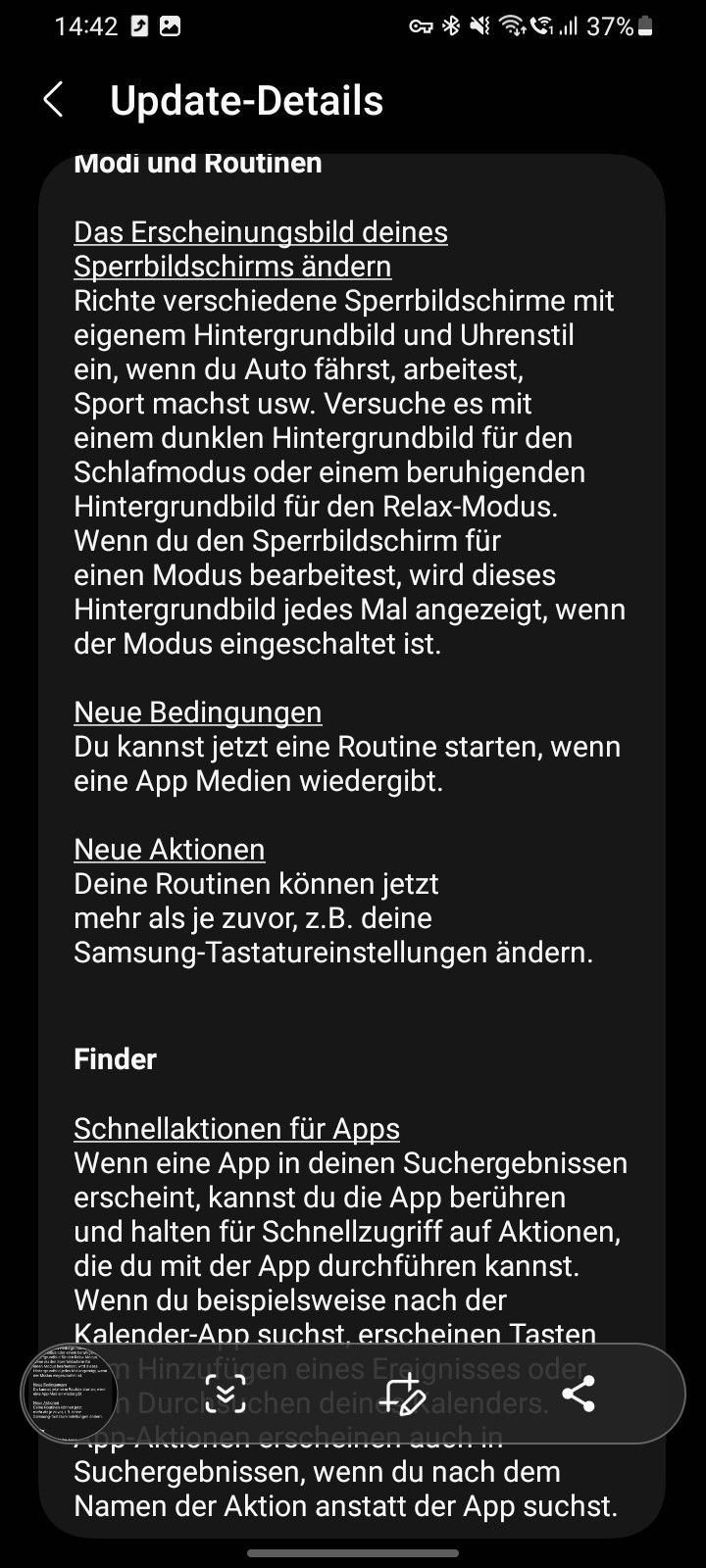Go back from Update-Details
Viewport: 706px width, 1568px height.
[53, 100]
